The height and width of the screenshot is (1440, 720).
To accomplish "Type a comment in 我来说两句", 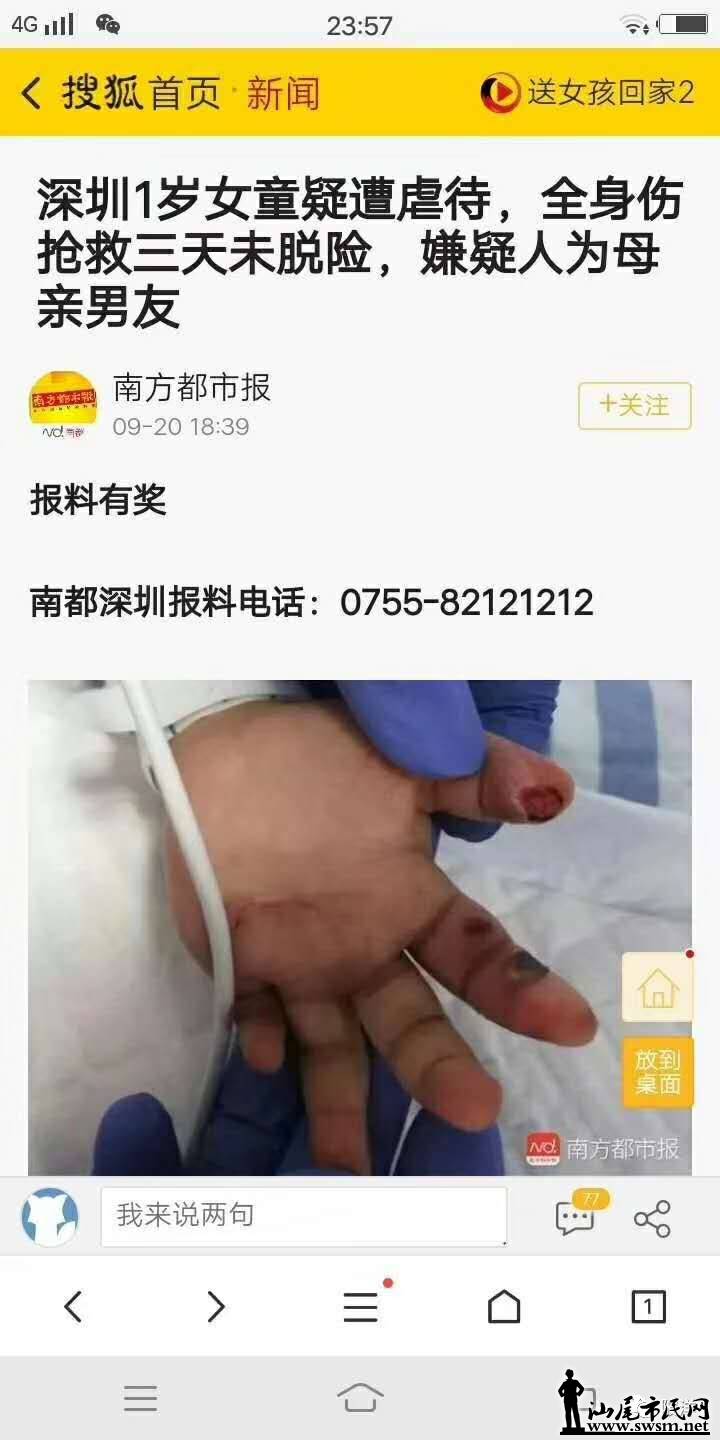I will pos(303,1216).
